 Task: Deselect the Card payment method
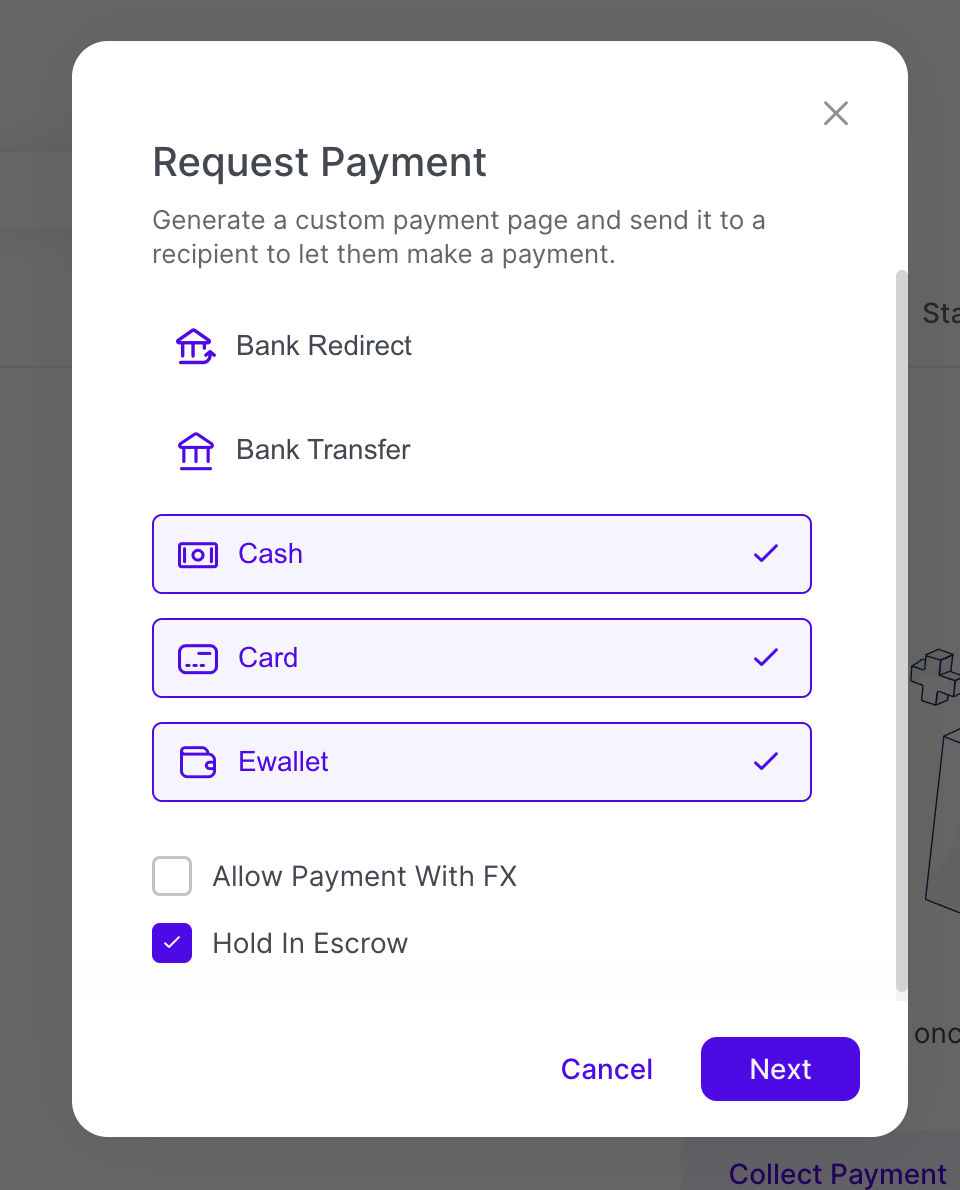click(481, 658)
